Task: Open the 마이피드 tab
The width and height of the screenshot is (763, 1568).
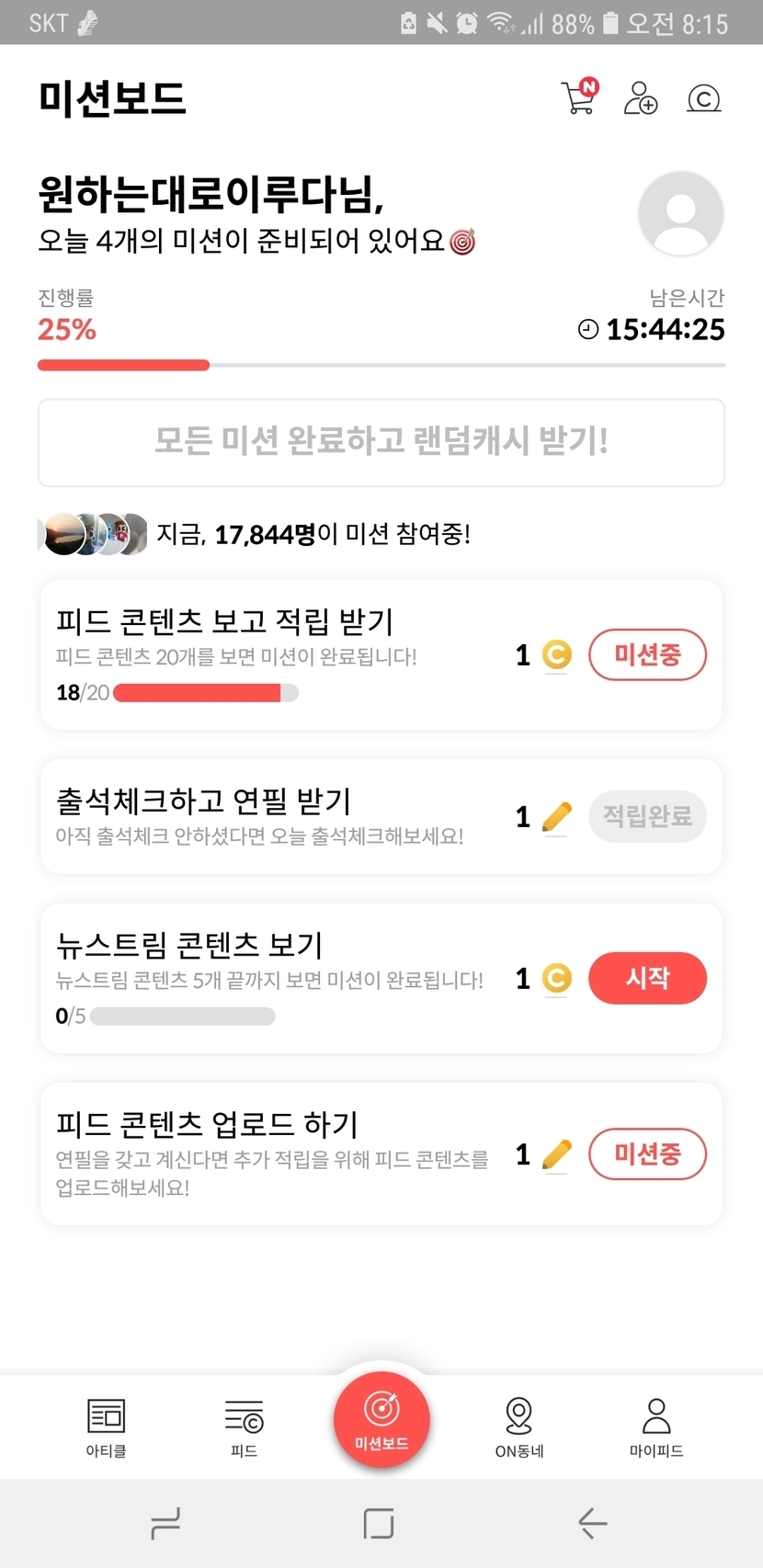Action: (x=656, y=1427)
